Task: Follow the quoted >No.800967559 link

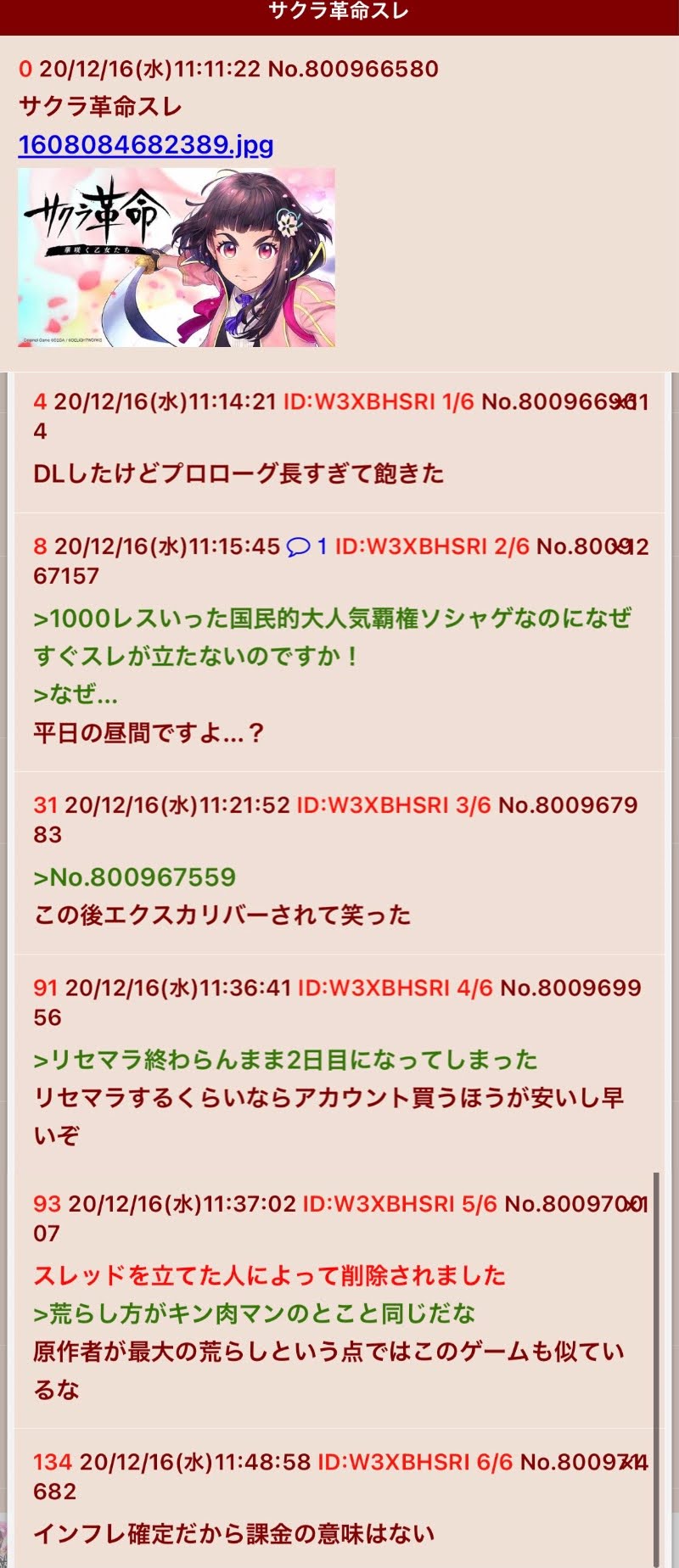Action: point(134,876)
